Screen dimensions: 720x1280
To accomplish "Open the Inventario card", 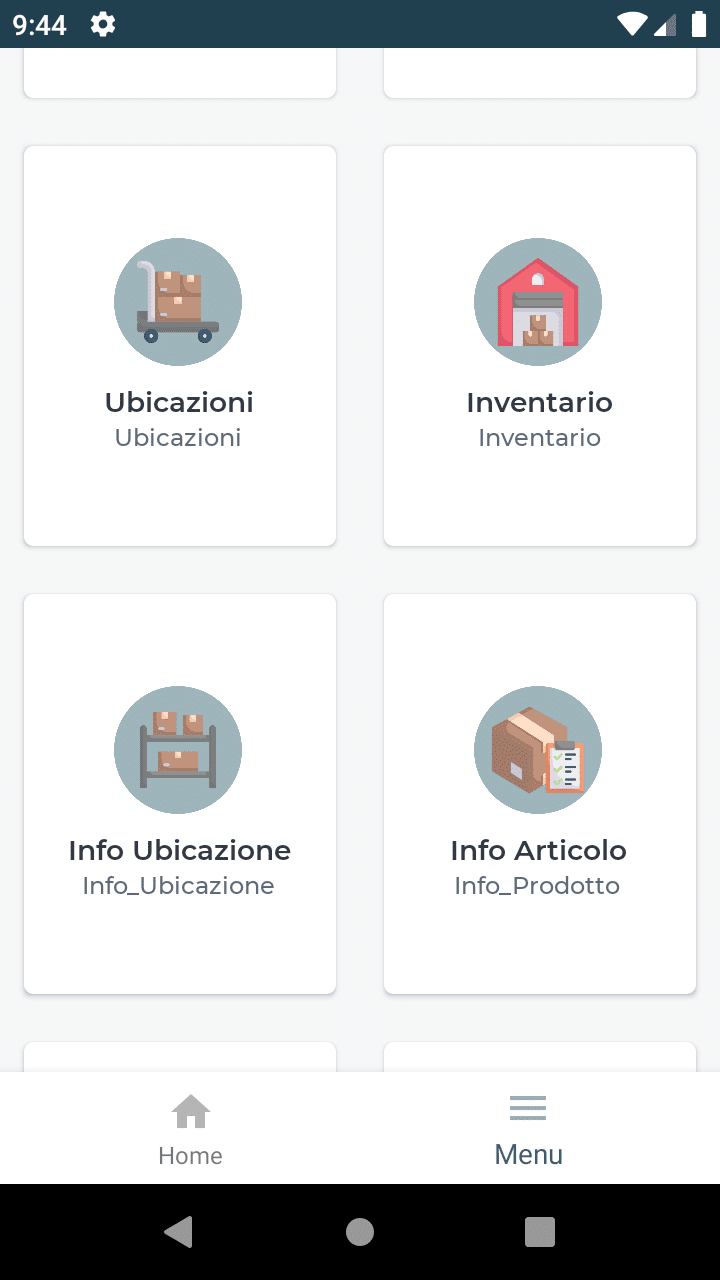I will point(540,346).
